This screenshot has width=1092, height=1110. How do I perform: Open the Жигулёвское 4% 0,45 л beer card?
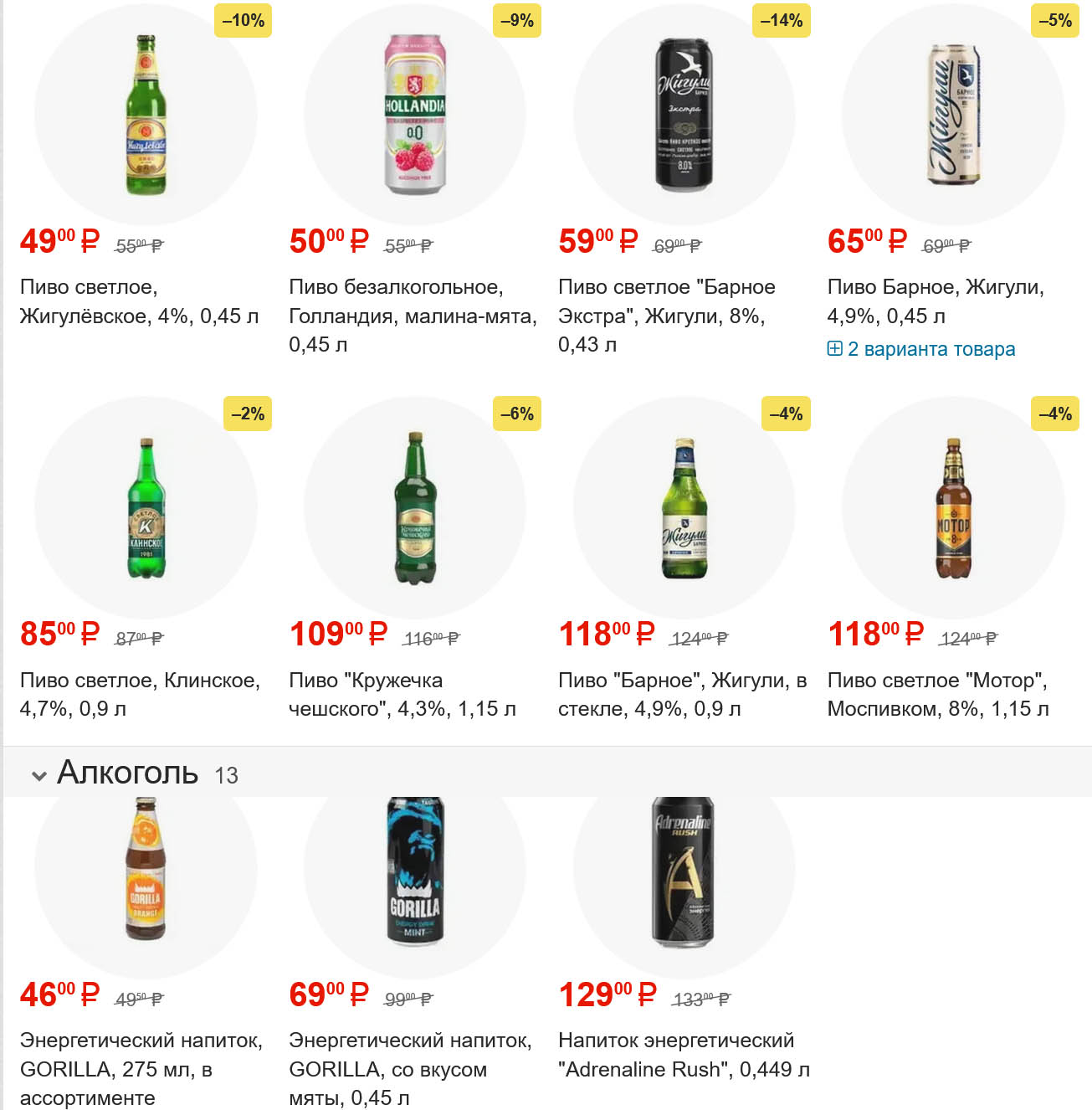139,301
